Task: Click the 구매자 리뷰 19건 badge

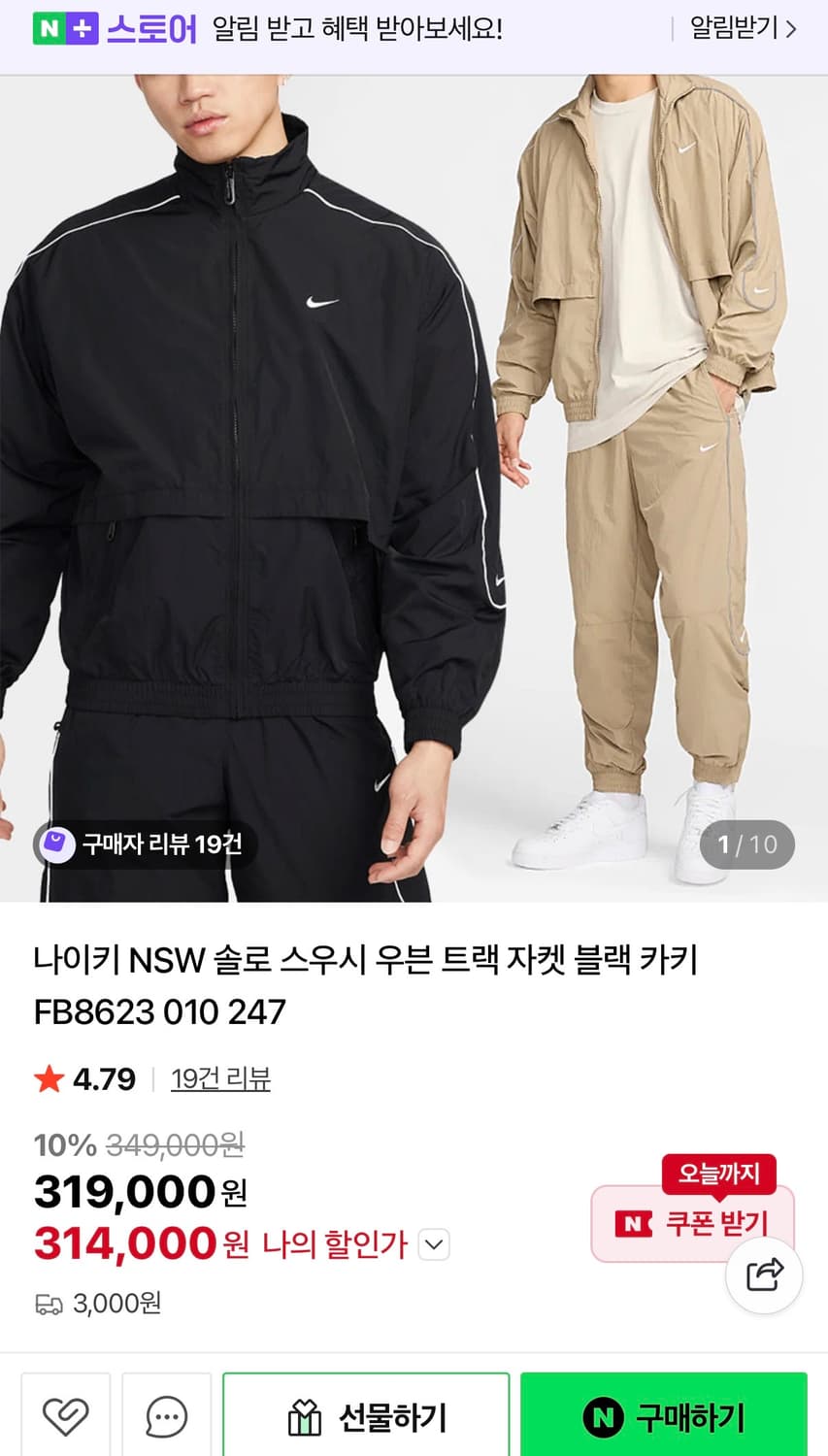Action: [x=139, y=844]
